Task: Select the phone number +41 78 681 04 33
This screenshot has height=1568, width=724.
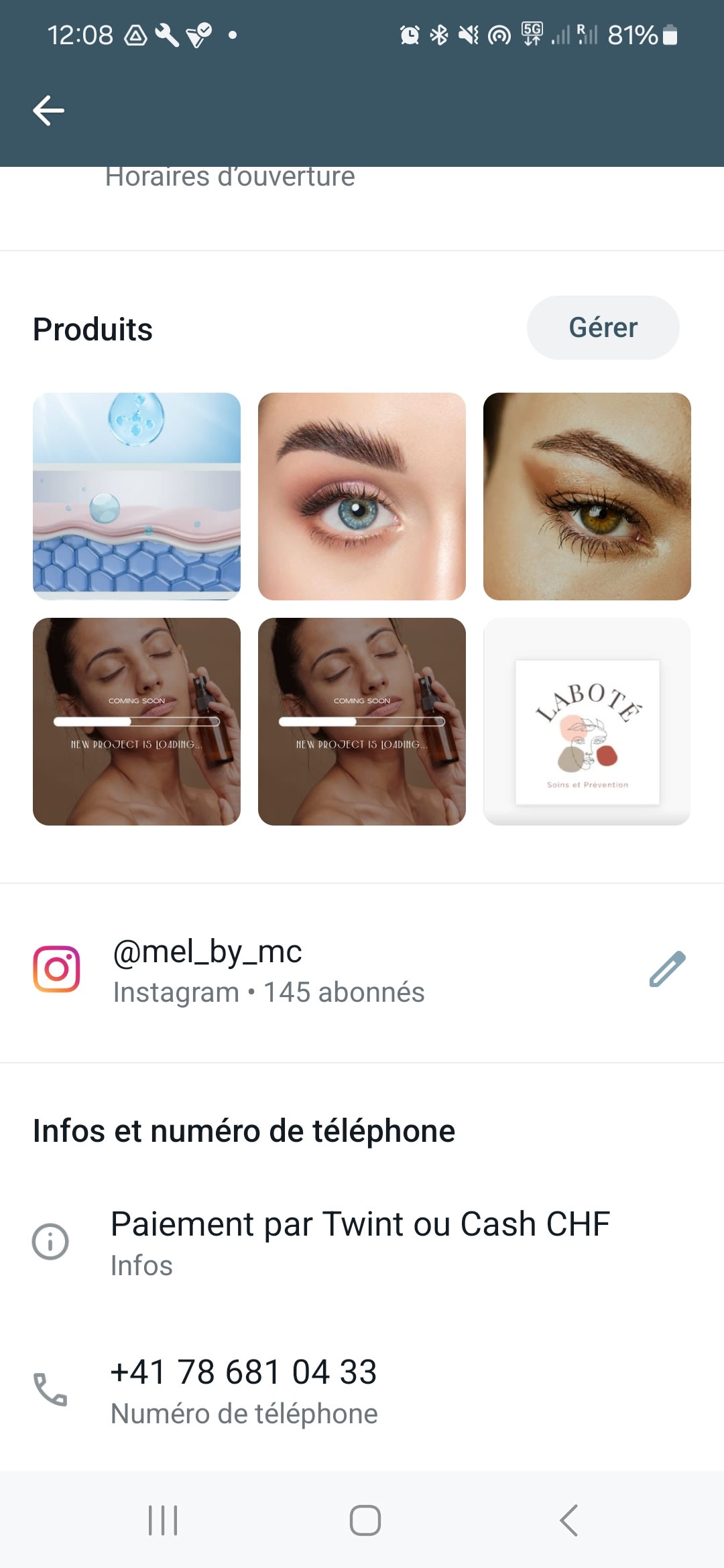Action: pyautogui.click(x=244, y=1390)
